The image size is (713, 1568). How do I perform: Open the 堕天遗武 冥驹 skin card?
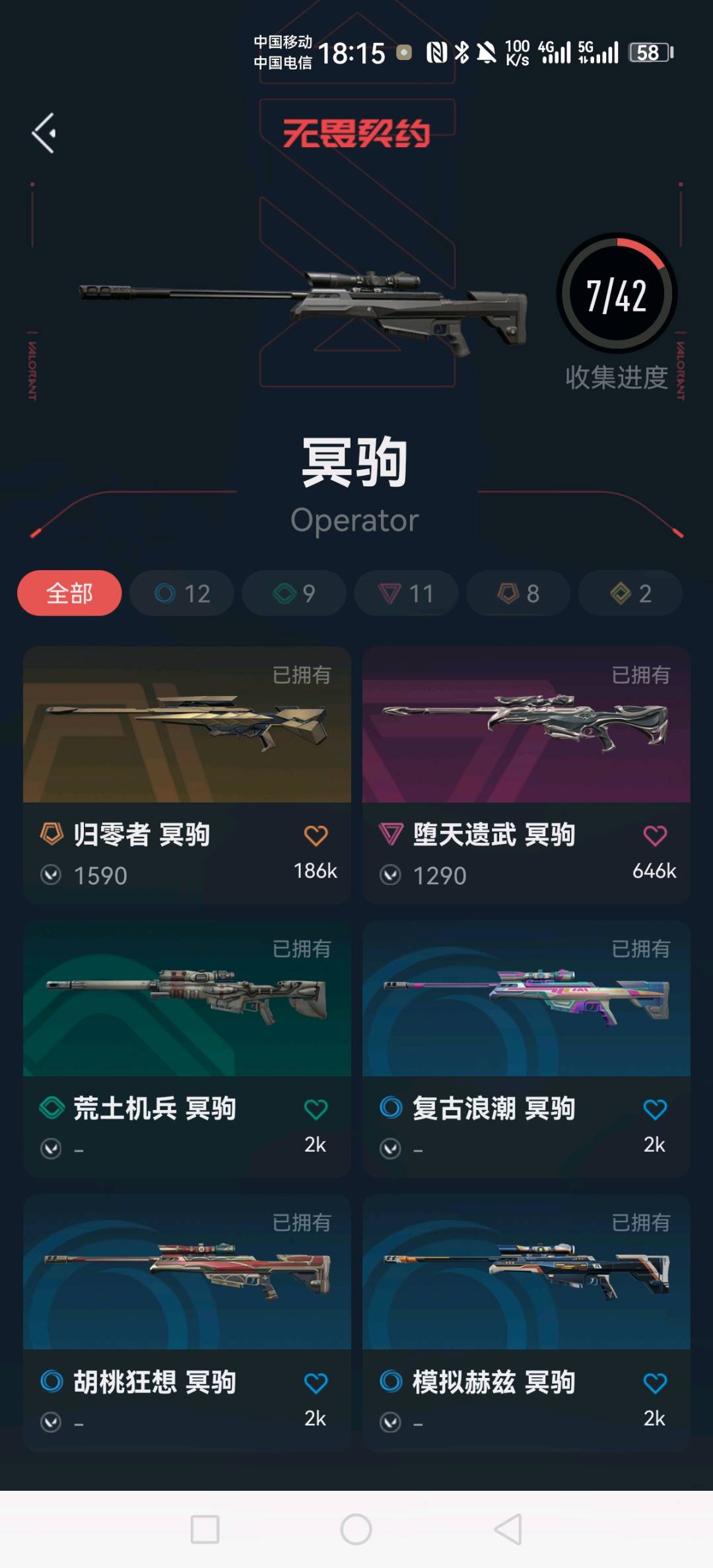pos(526,775)
